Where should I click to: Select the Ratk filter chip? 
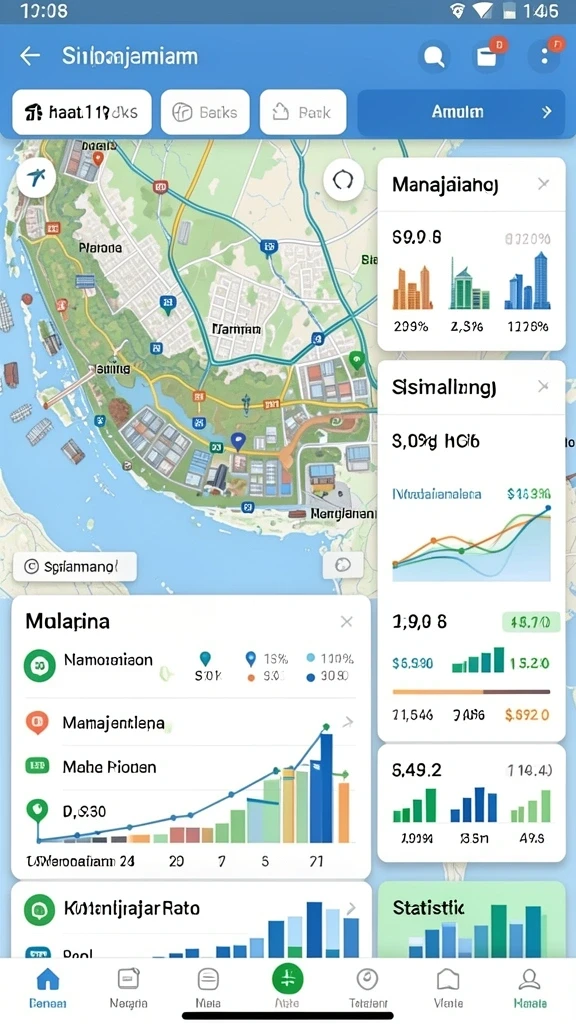click(x=303, y=112)
